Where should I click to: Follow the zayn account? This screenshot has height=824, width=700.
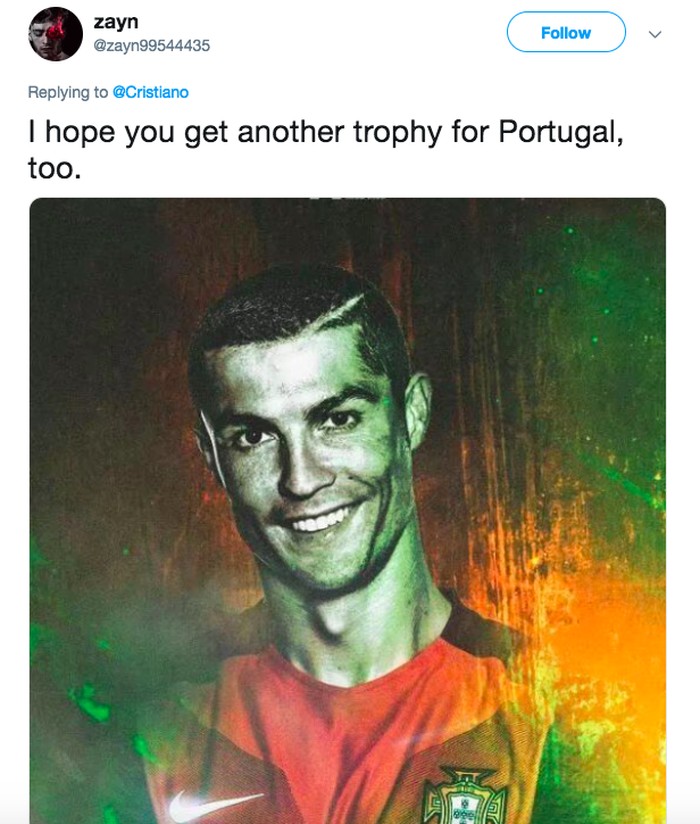click(x=565, y=33)
